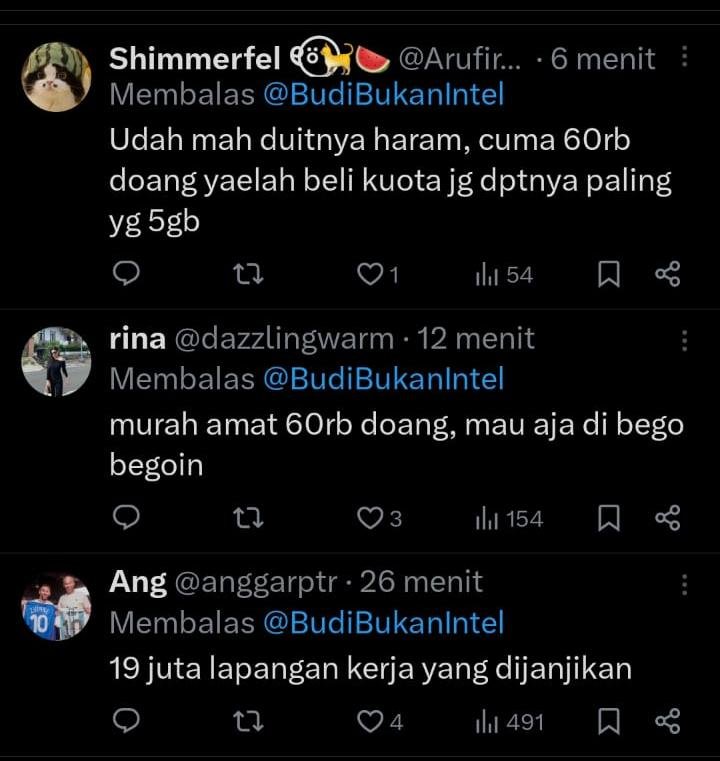View analytics for Ang's reply with 491 views

click(x=510, y=720)
